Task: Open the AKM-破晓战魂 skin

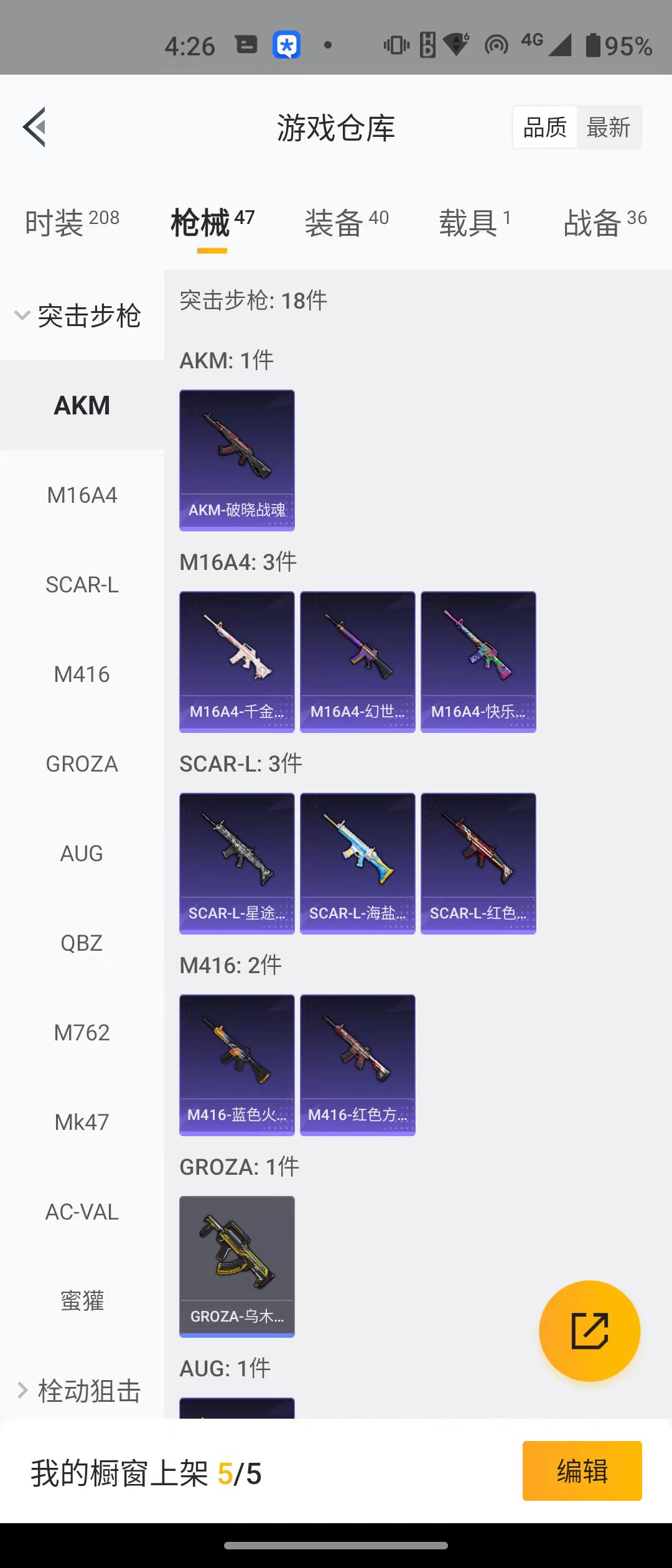Action: tap(236, 460)
